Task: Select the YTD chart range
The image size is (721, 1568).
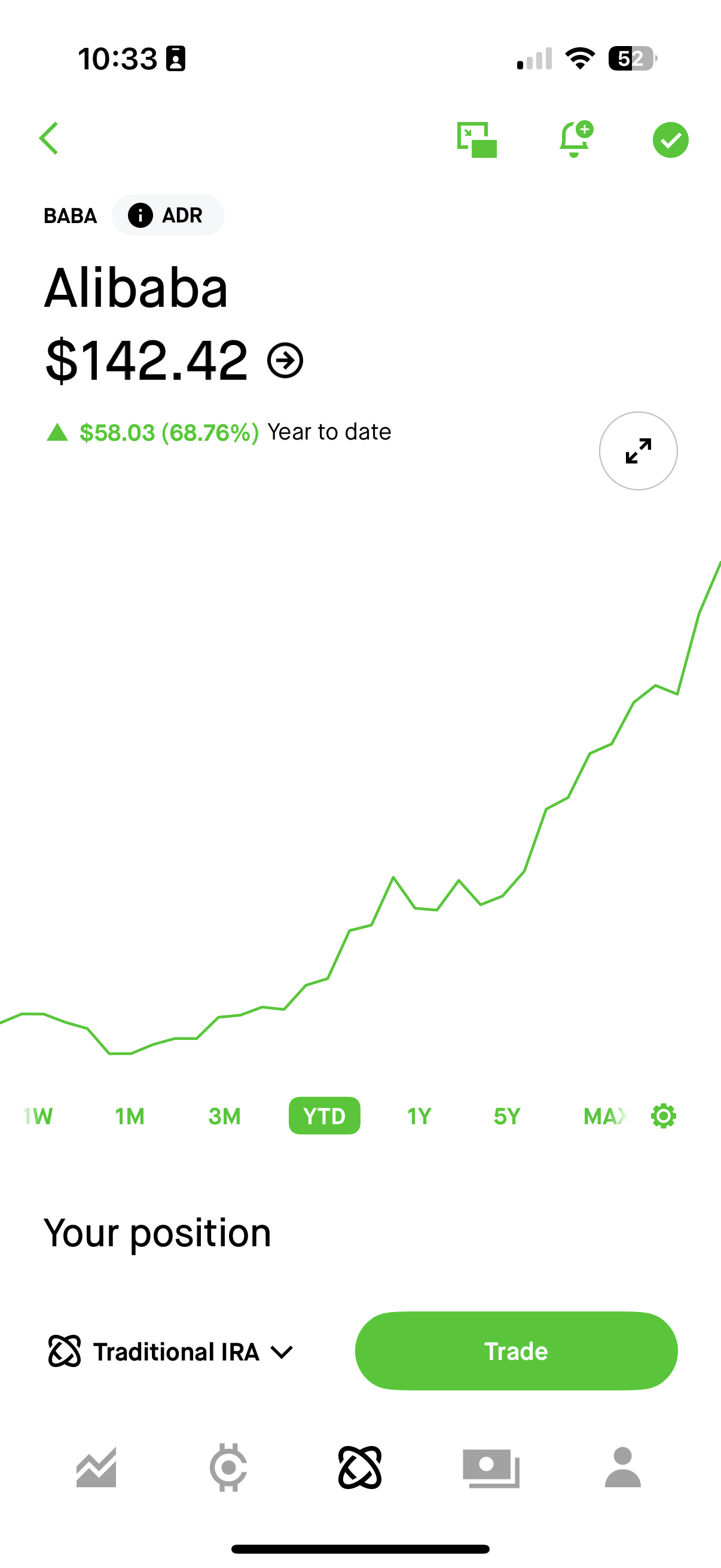Action: (323, 1116)
